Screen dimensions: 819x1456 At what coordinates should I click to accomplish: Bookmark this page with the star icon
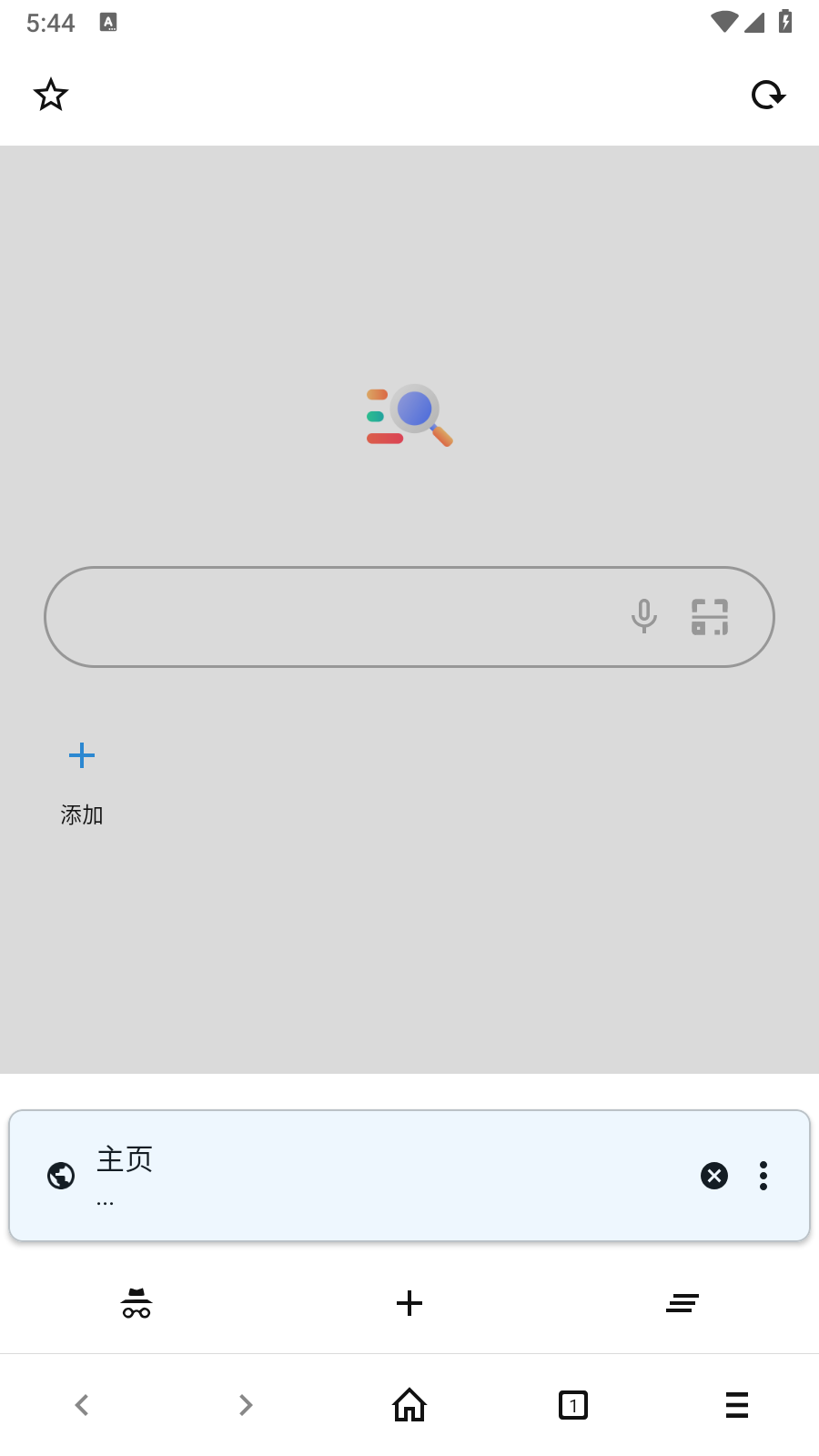coord(51,94)
